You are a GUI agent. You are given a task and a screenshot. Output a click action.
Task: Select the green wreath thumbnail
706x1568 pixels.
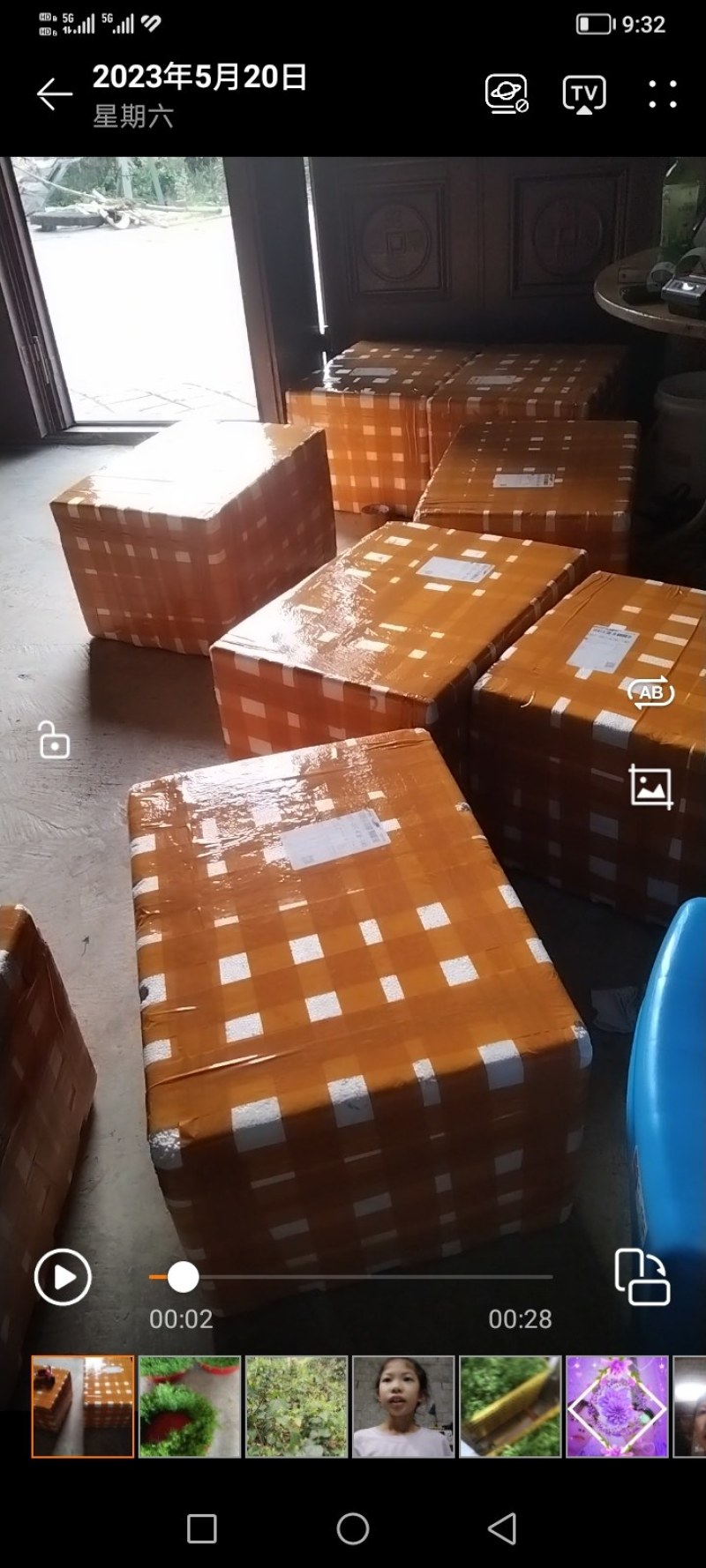[190, 1407]
